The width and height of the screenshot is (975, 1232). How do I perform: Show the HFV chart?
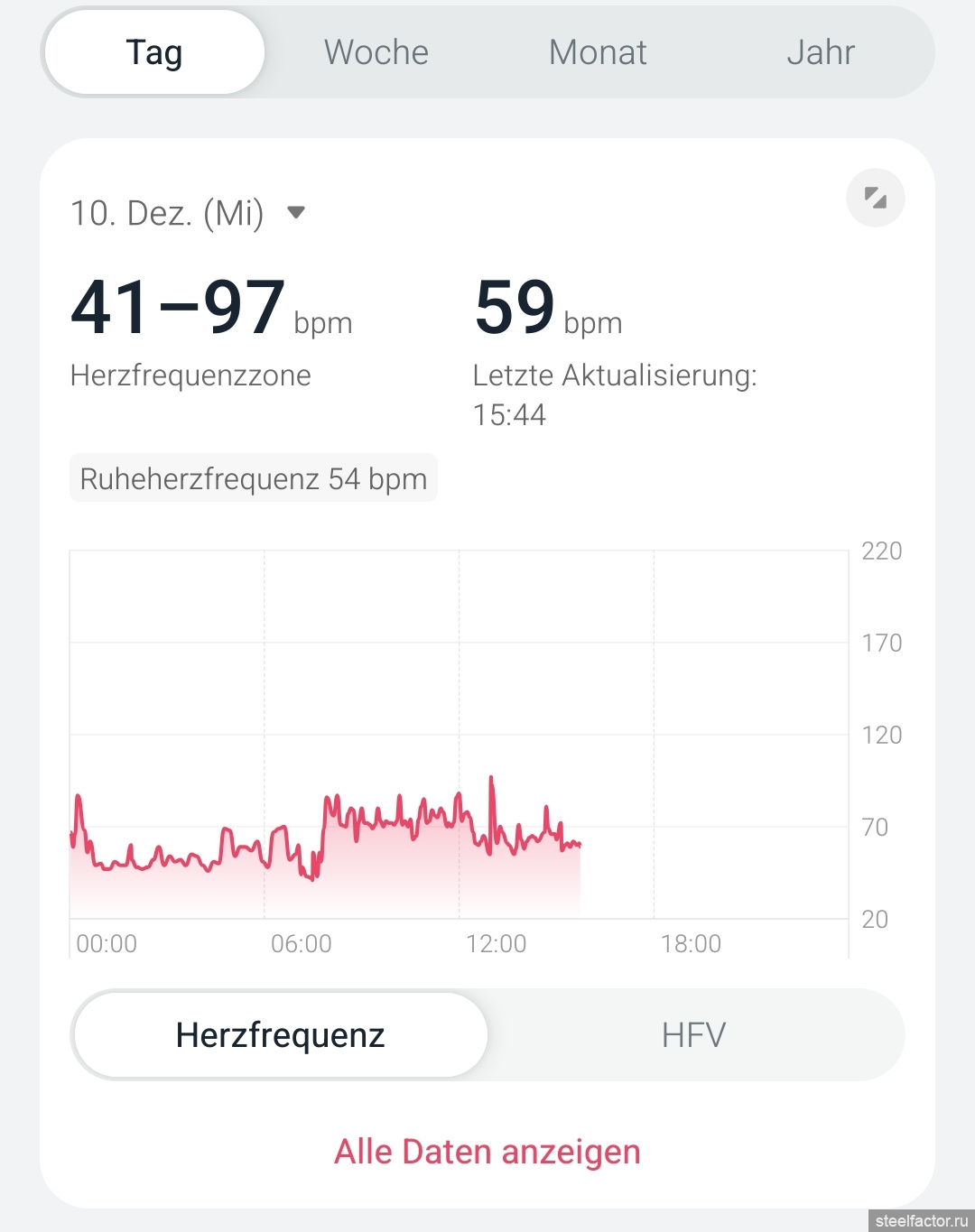coord(693,1035)
